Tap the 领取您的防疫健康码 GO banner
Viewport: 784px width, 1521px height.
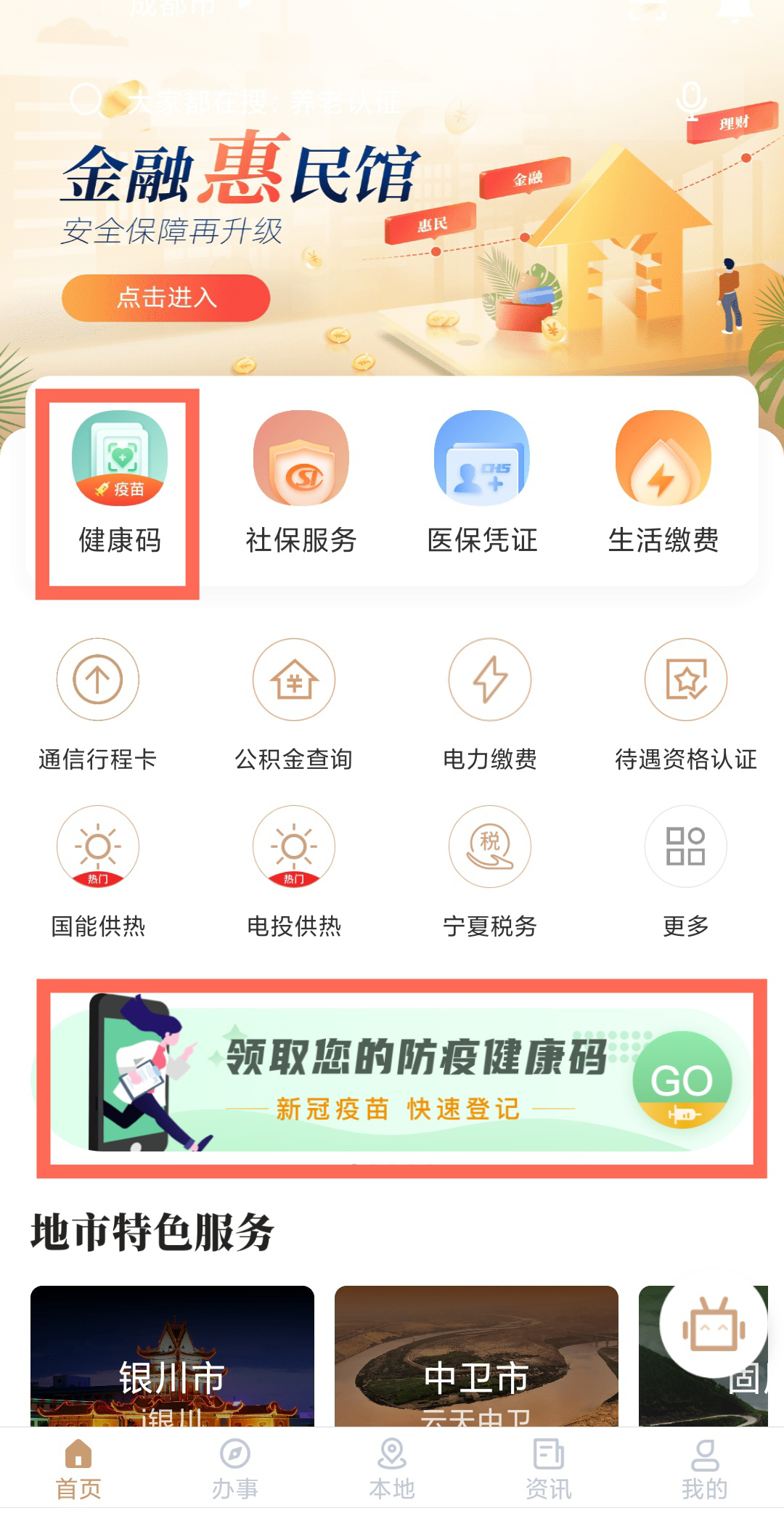tap(401, 1079)
